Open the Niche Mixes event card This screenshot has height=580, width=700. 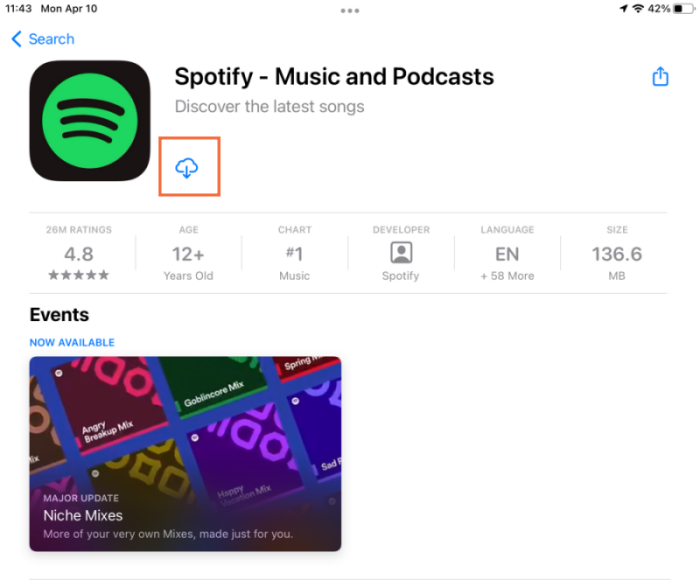pyautogui.click(x=186, y=454)
